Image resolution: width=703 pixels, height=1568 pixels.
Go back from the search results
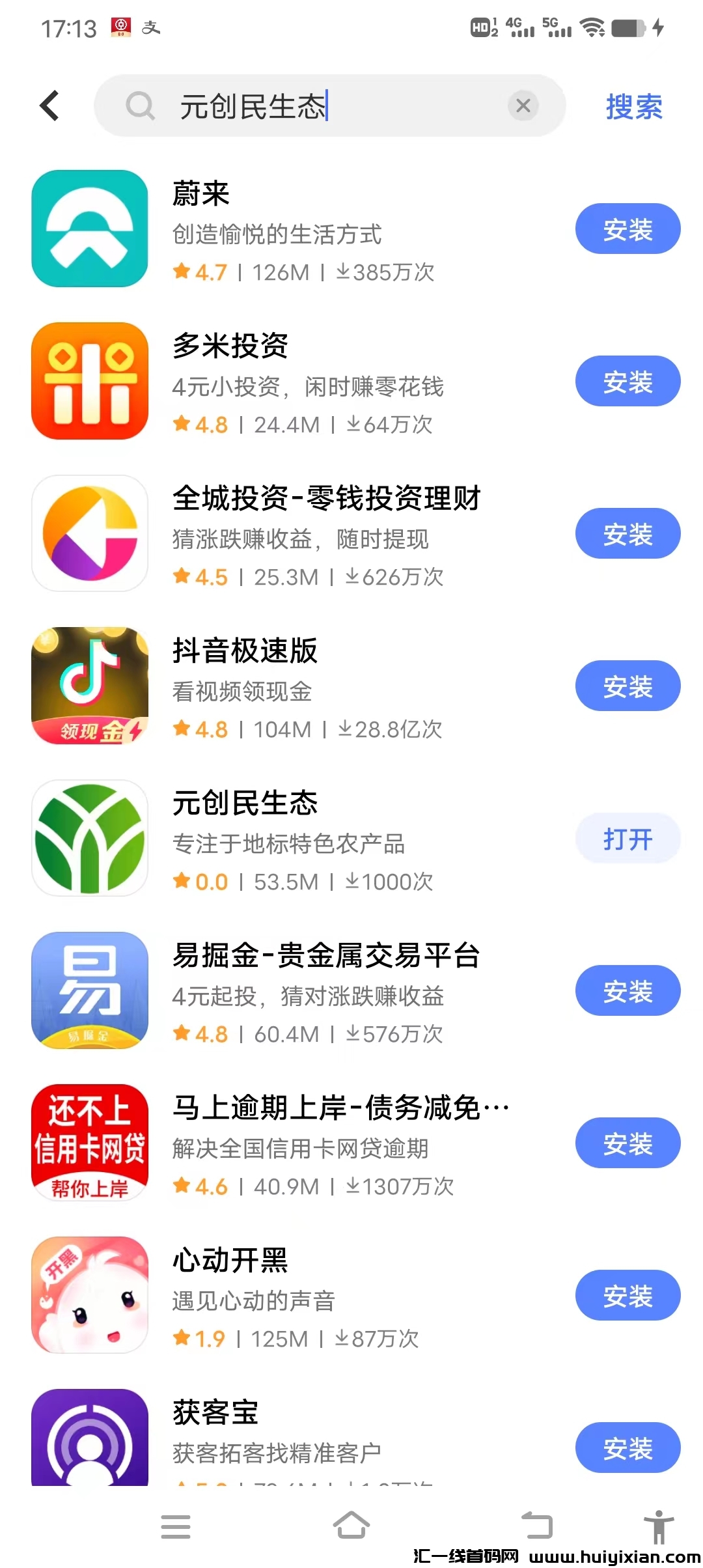click(50, 105)
